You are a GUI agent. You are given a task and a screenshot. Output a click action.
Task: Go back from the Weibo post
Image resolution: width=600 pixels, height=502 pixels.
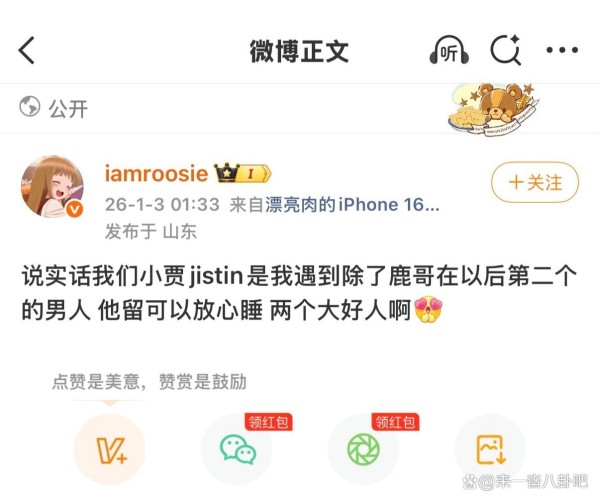click(x=27, y=51)
